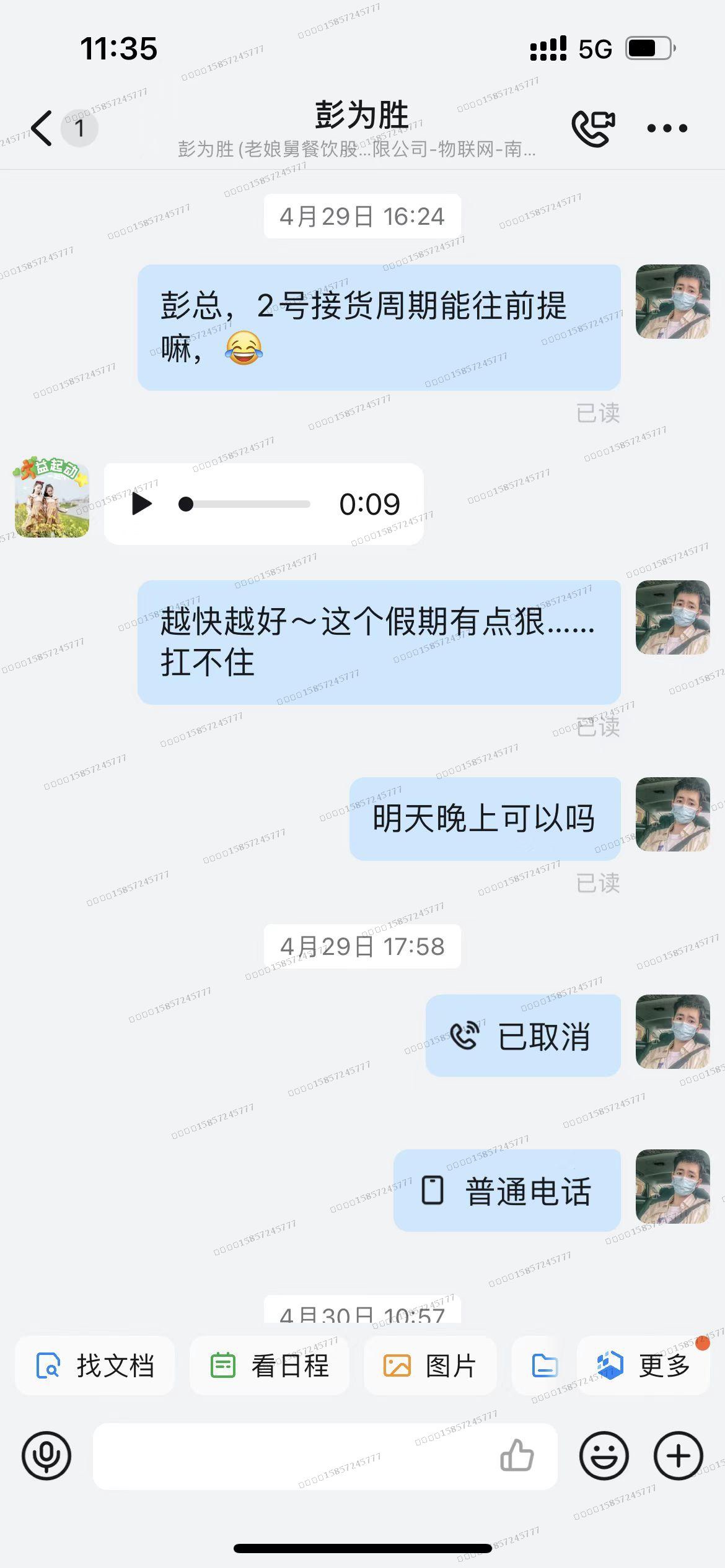Viewport: 725px width, 1568px height.
Task: Open the file folder shortcut
Action: point(544,1365)
